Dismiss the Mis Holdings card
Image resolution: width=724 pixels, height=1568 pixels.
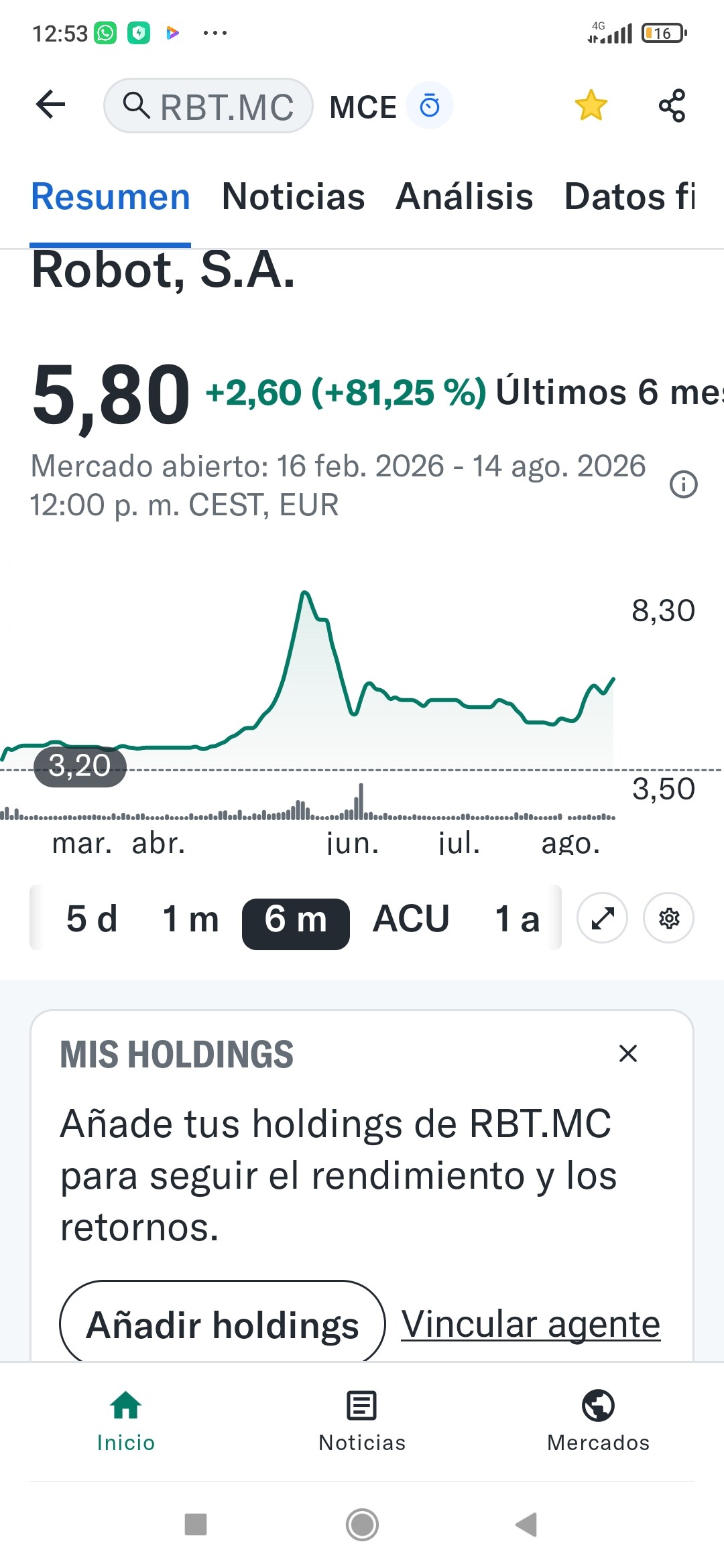tap(627, 1053)
